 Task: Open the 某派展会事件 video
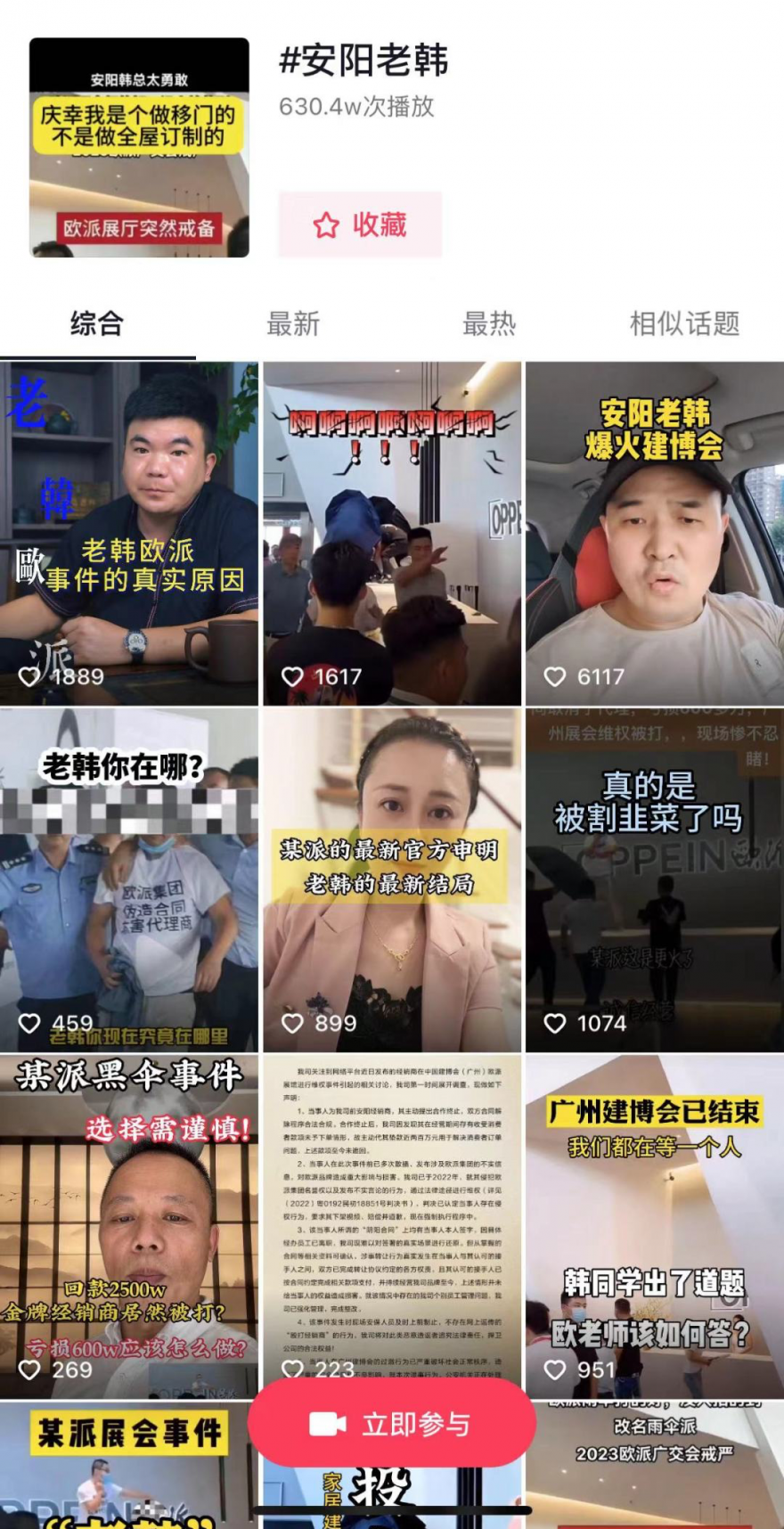coord(129,1466)
